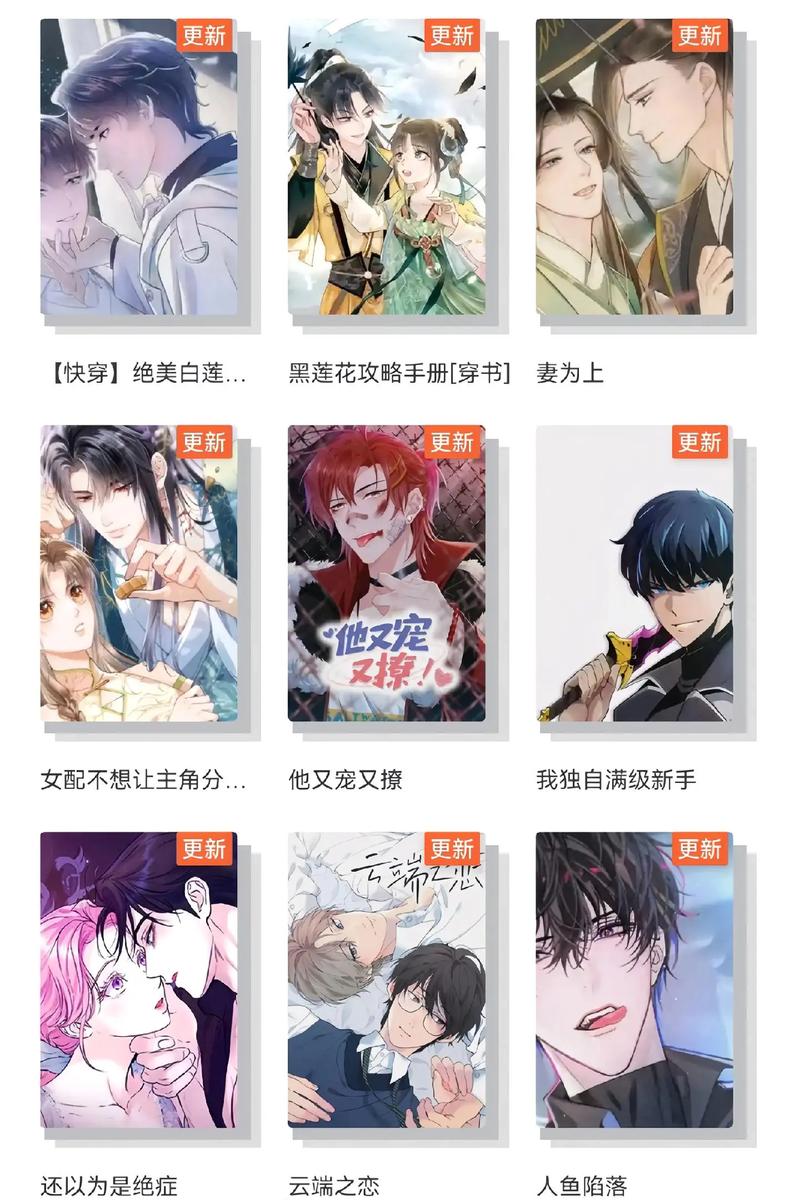Tap the 他又宠又撩 comic cover

[x=387, y=574]
